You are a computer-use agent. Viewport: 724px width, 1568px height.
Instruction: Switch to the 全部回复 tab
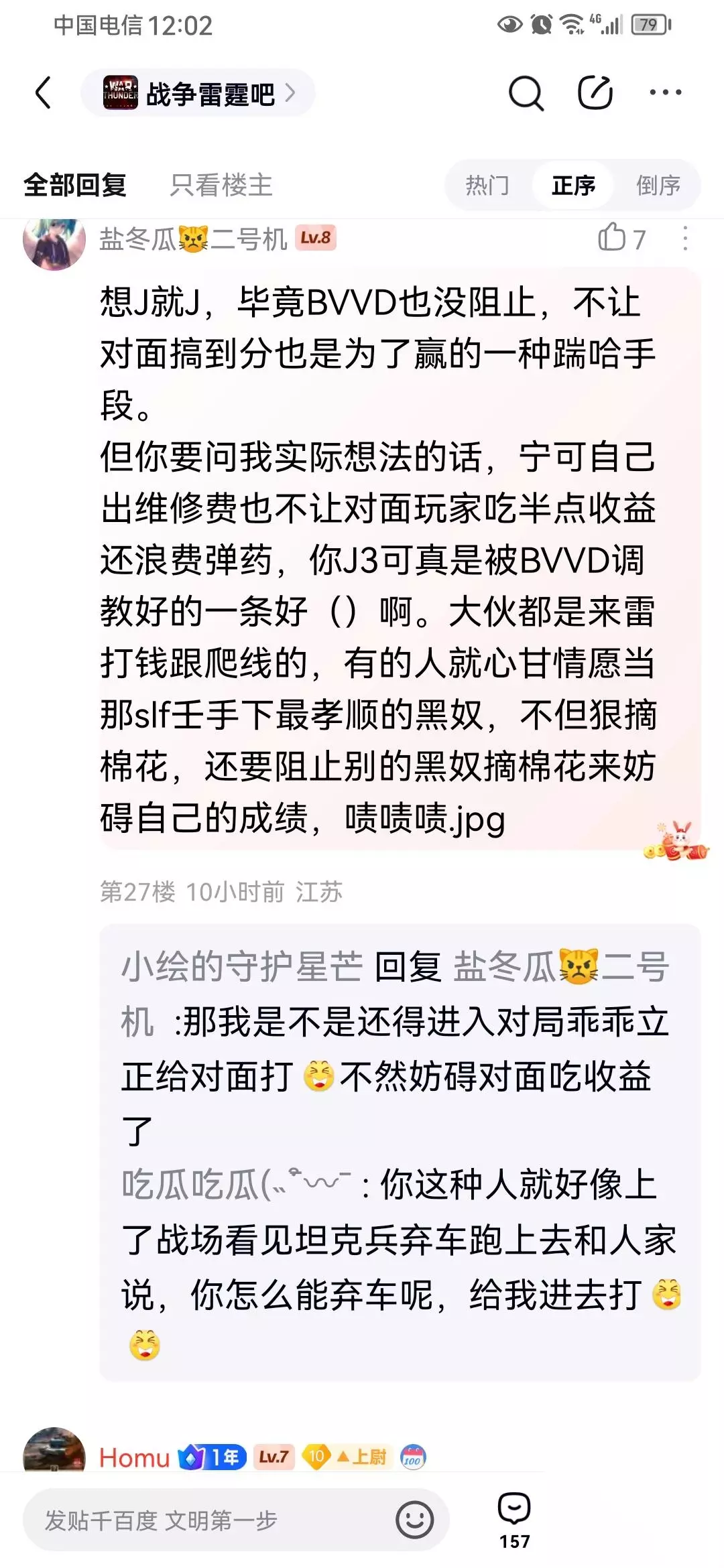[x=75, y=185]
